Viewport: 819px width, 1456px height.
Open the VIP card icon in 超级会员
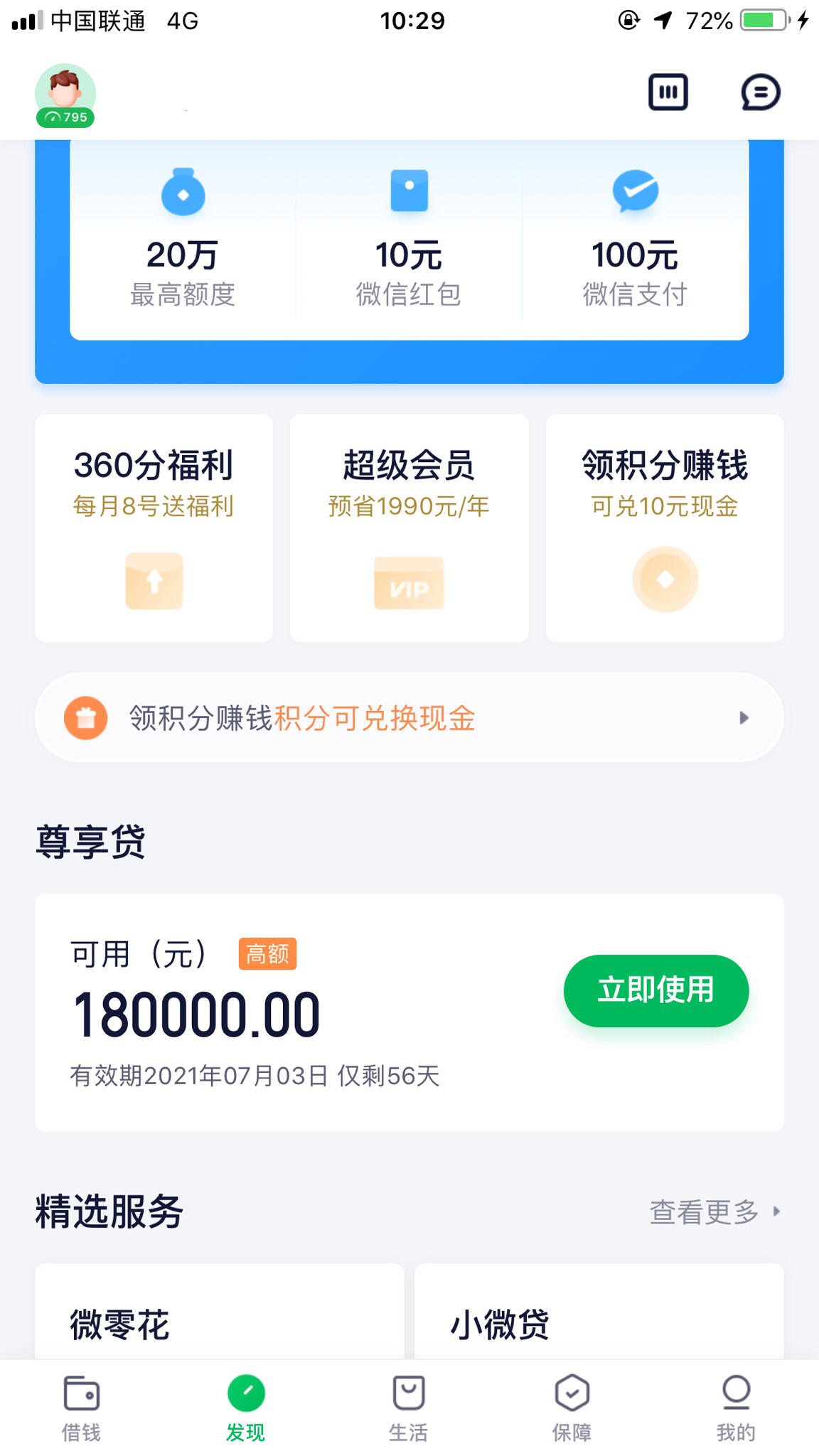(409, 583)
